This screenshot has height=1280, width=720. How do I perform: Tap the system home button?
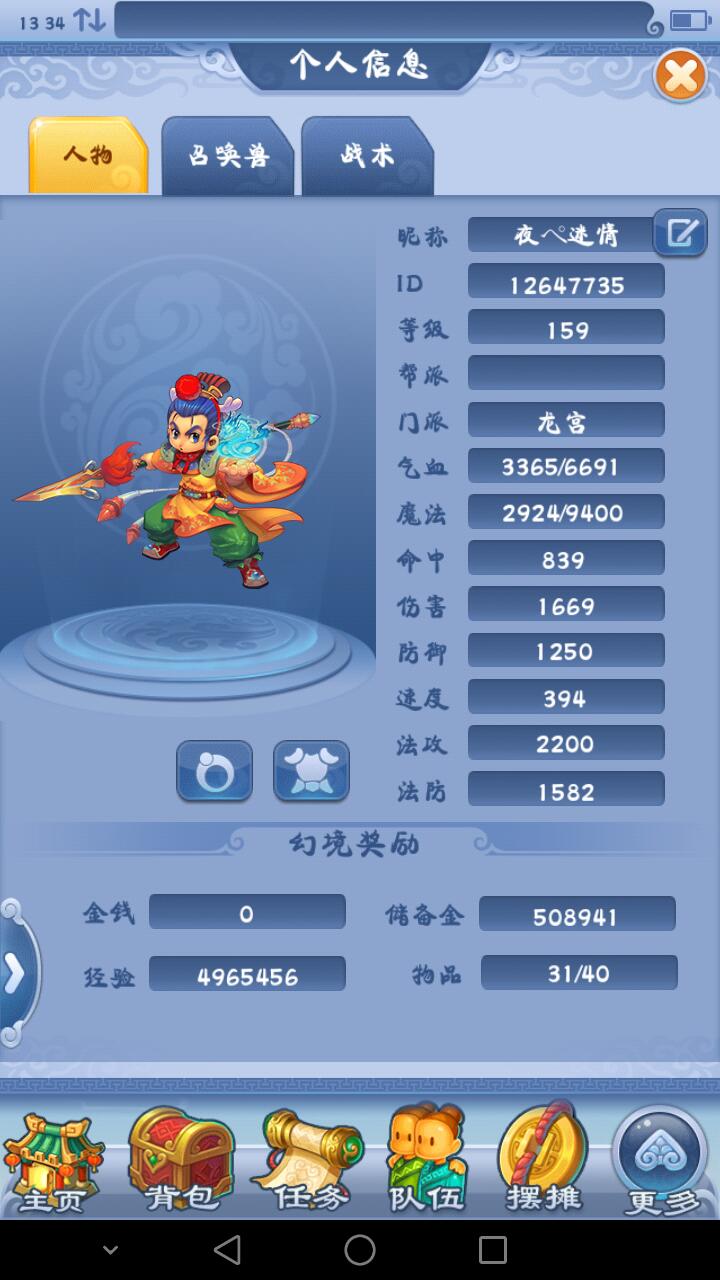tap(360, 1249)
